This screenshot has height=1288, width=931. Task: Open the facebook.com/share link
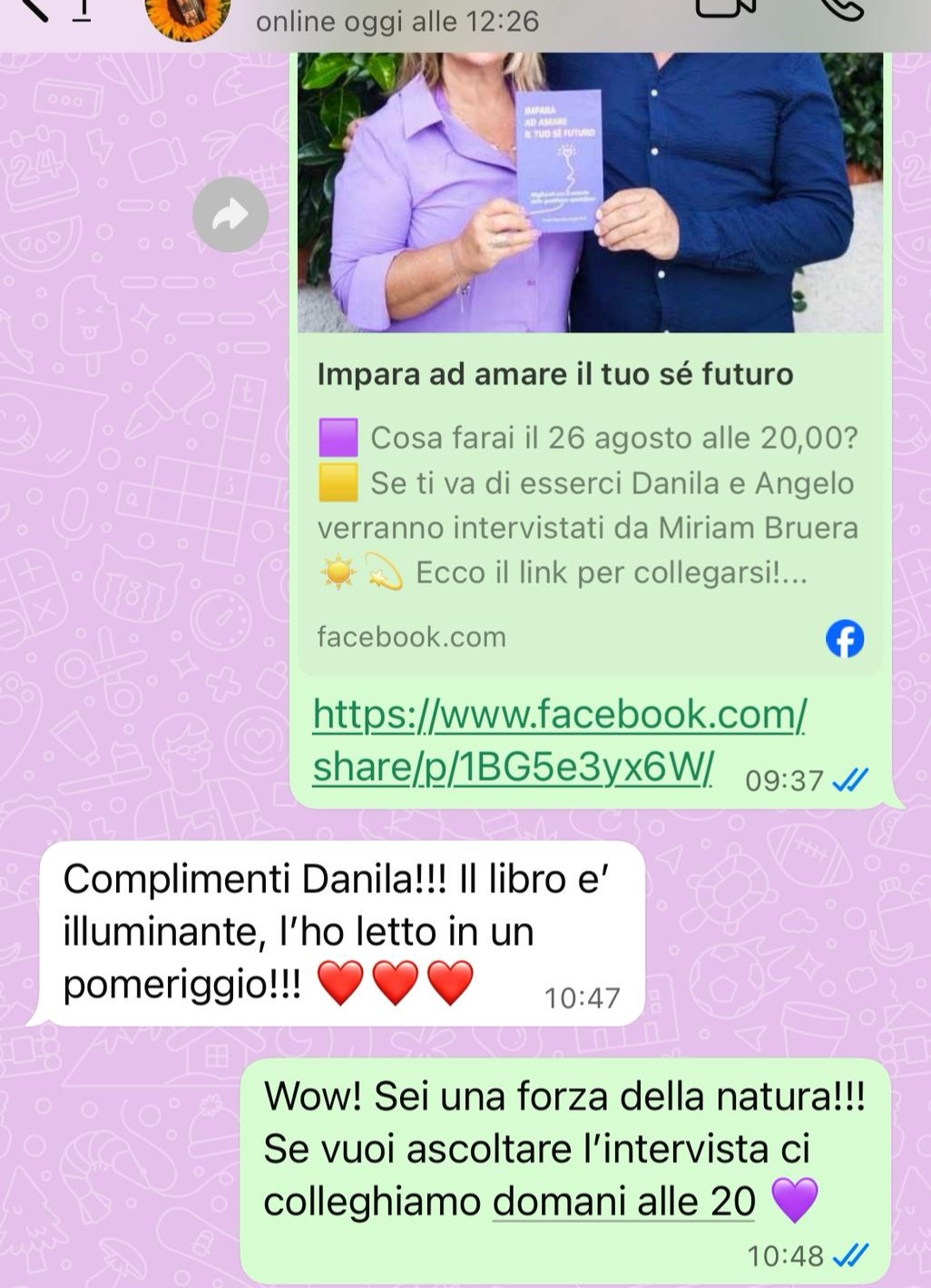coord(558,740)
